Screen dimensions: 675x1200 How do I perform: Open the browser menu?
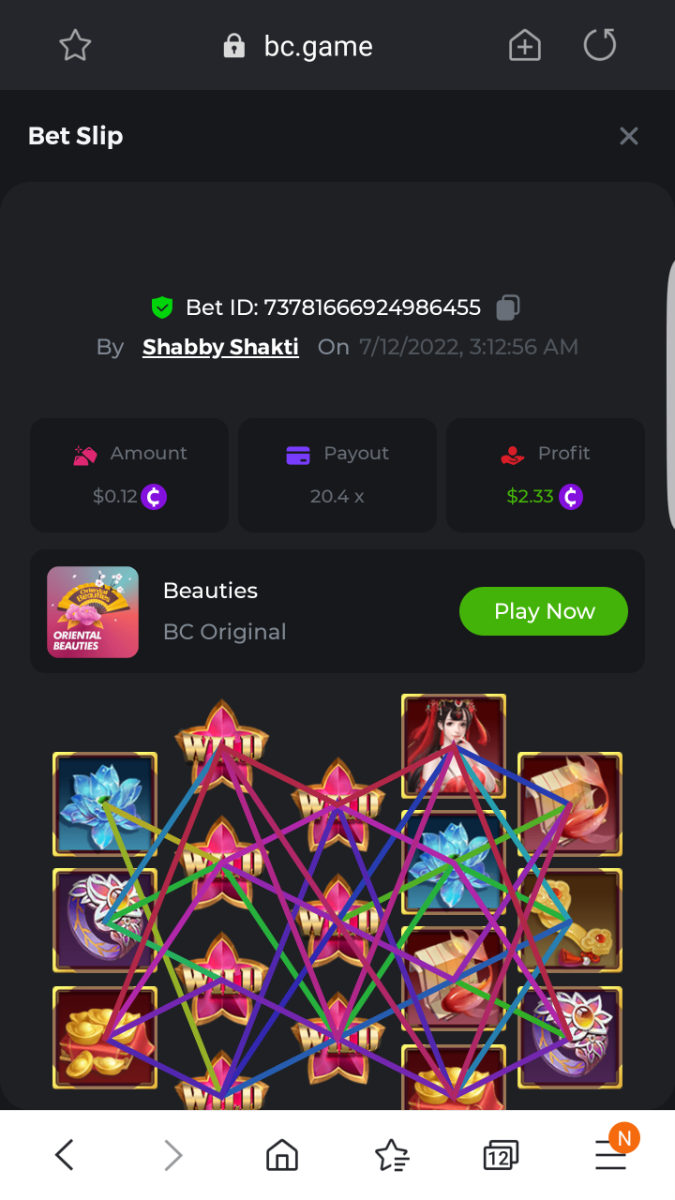(x=610, y=1156)
